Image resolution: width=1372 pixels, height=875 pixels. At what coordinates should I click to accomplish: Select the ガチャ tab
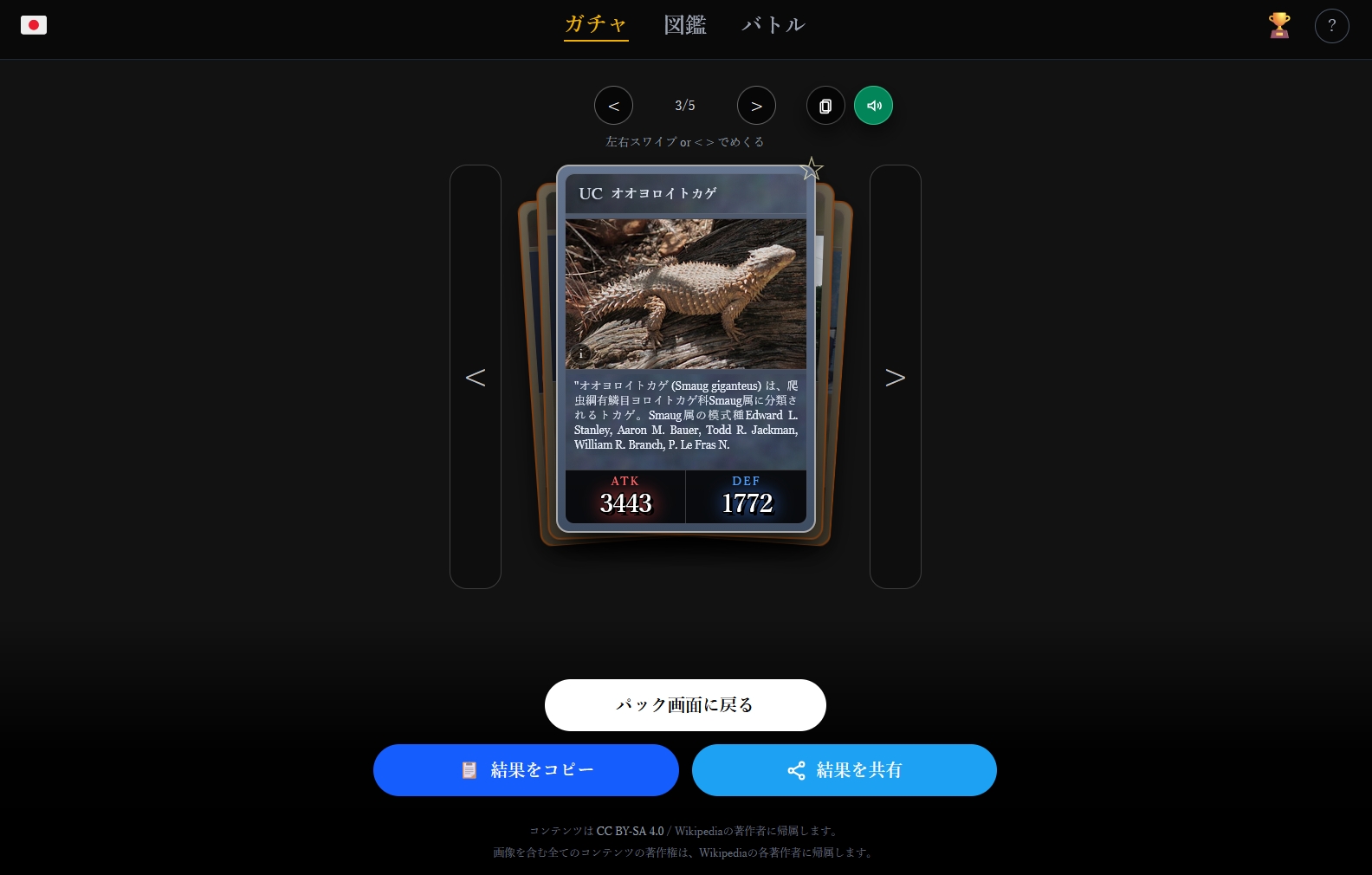596,25
